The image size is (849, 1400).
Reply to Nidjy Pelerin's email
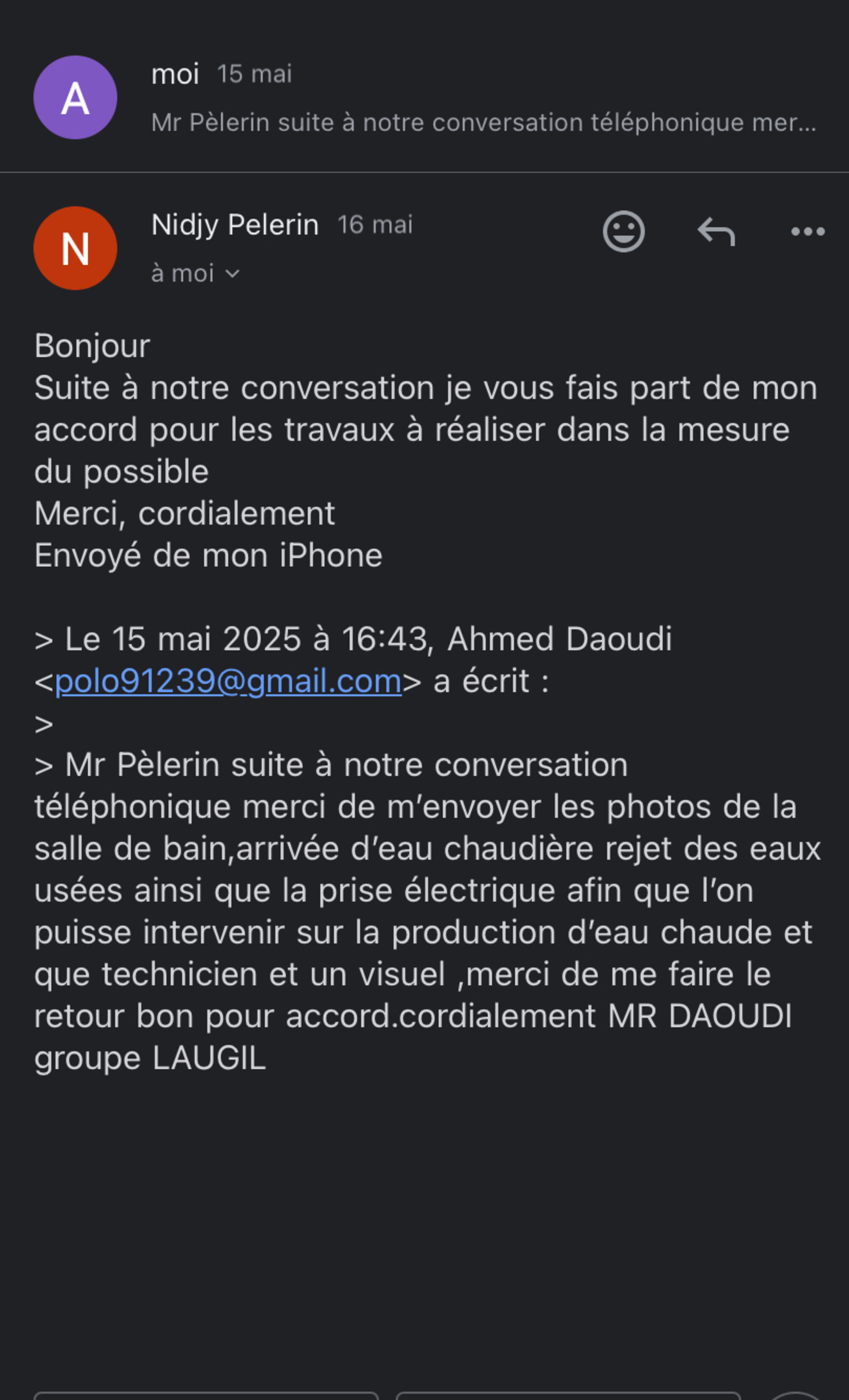[x=716, y=231]
